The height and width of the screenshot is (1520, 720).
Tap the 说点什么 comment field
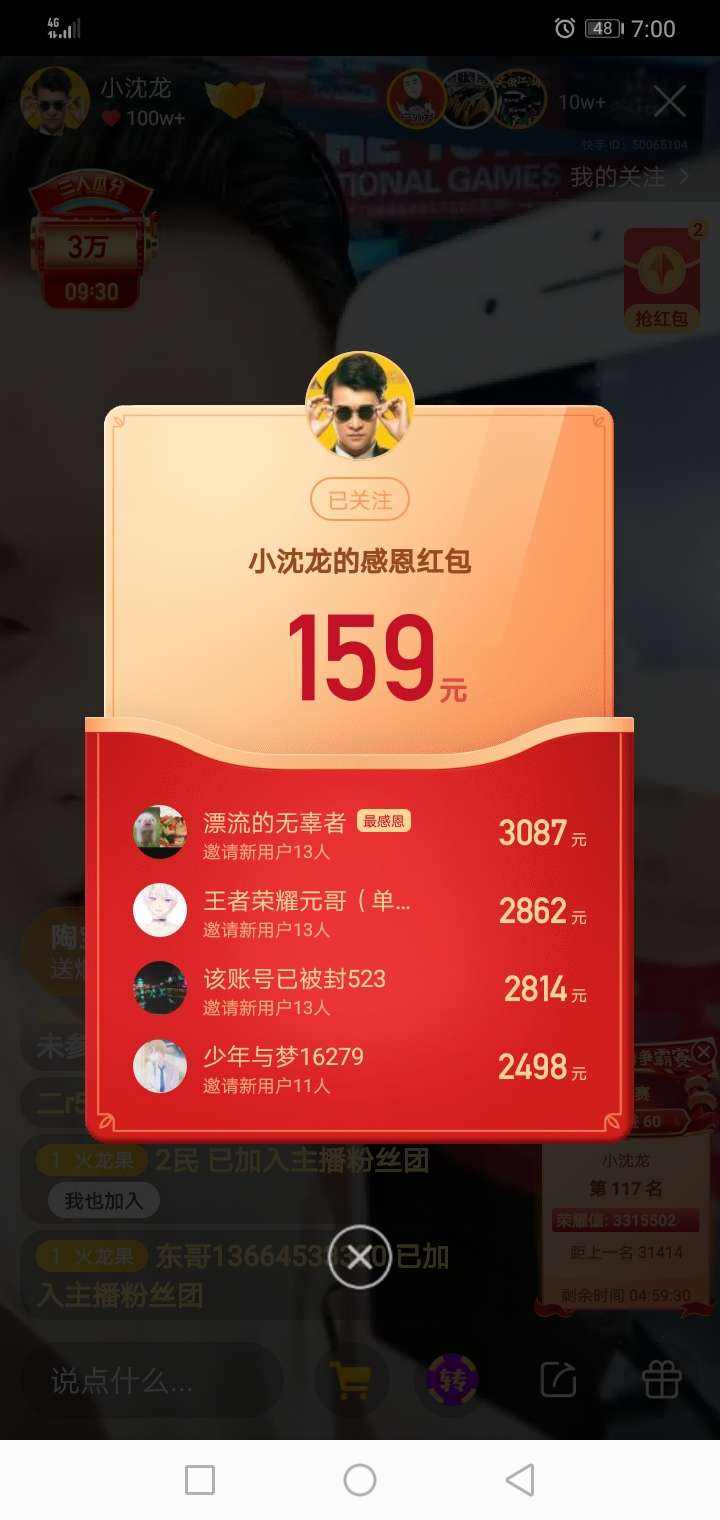[x=152, y=1381]
